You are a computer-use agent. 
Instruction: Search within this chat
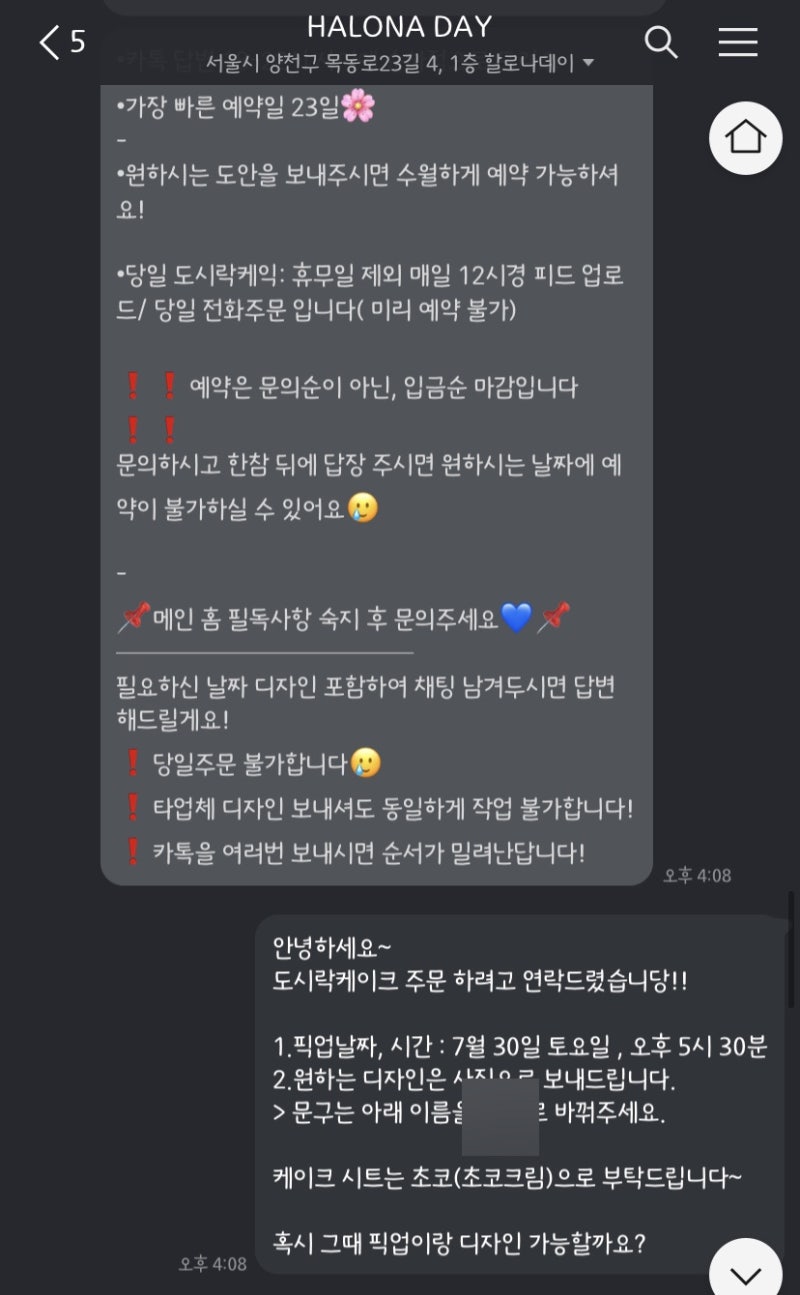coord(661,42)
